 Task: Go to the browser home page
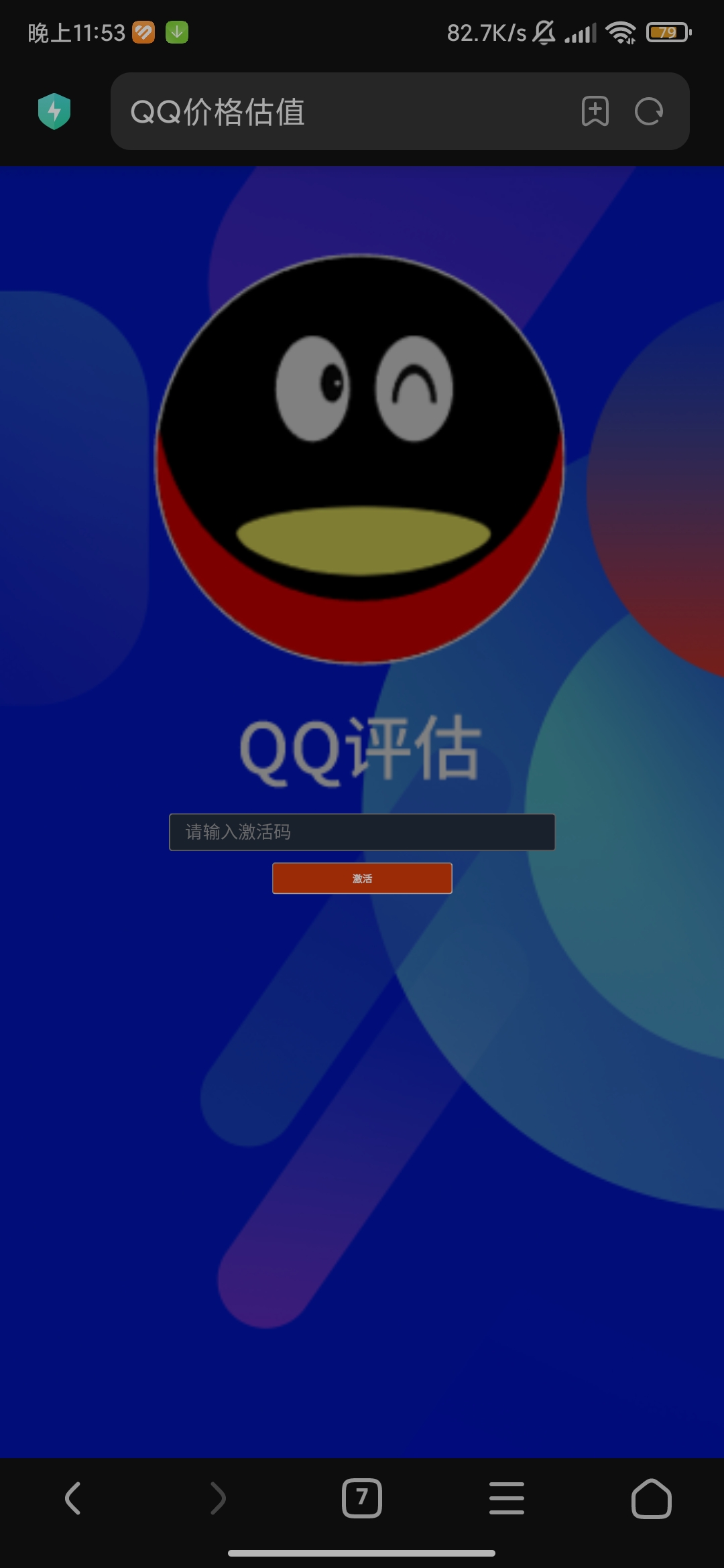(x=651, y=1498)
